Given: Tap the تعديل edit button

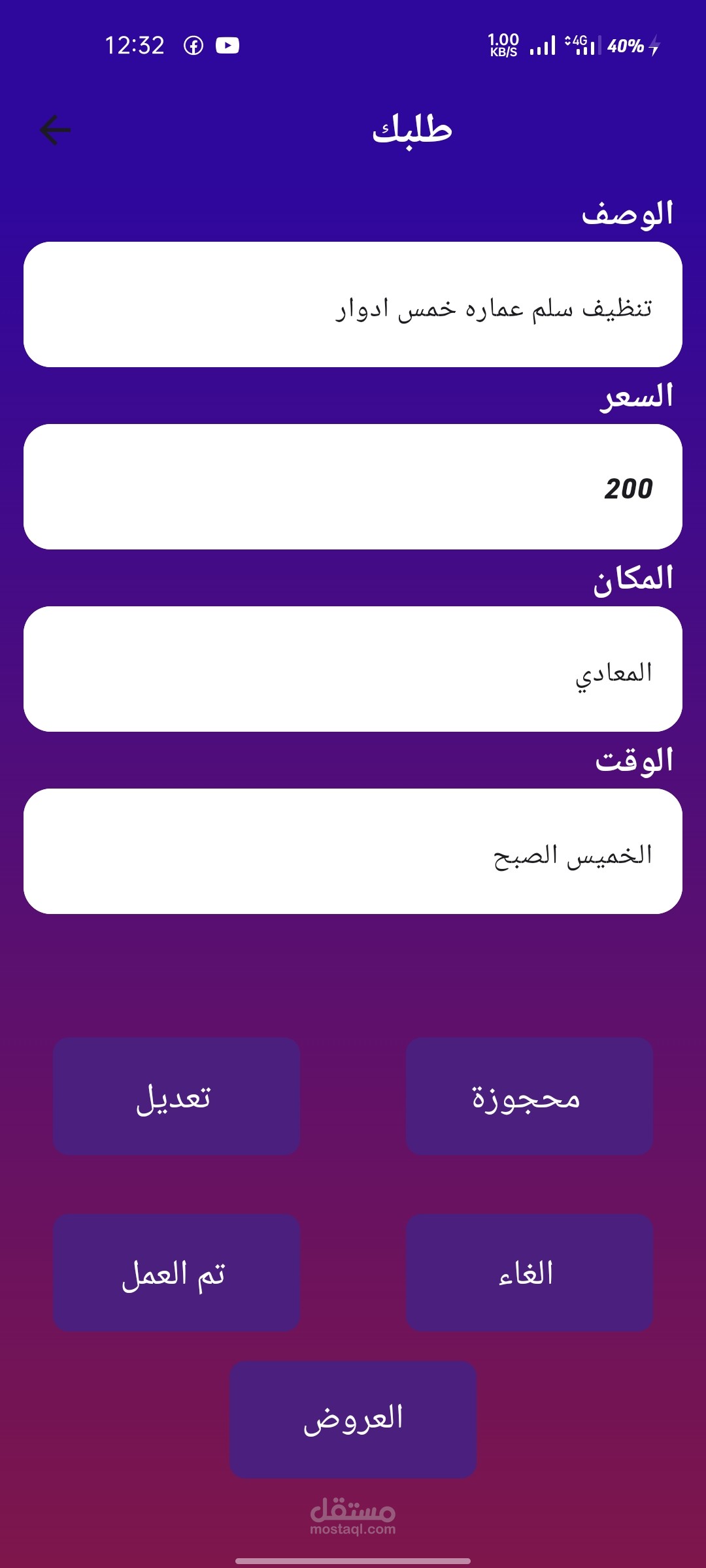Looking at the screenshot, I should (176, 1096).
